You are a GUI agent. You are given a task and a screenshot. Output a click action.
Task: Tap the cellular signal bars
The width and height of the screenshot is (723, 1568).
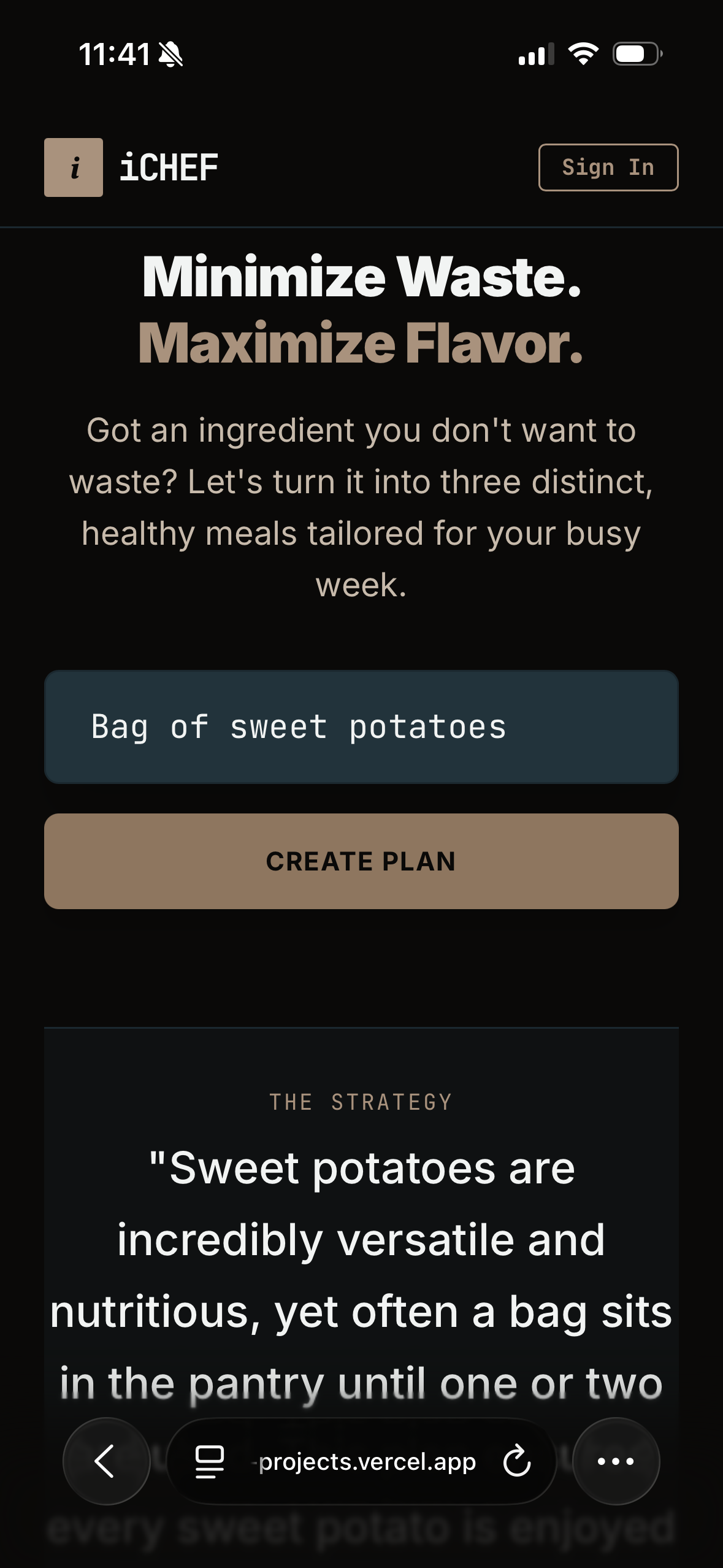tap(535, 54)
